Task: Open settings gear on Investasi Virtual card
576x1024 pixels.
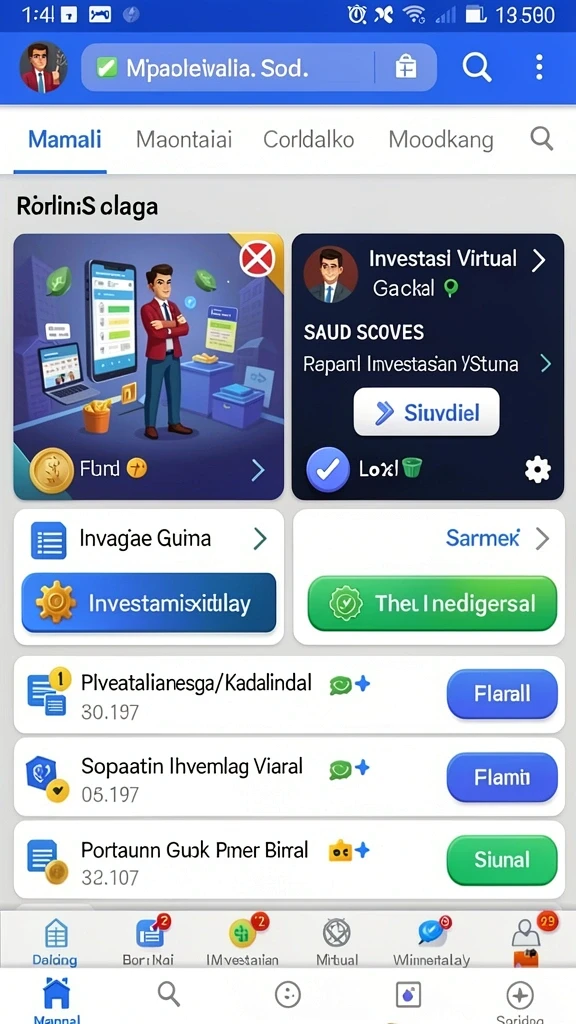Action: pos(537,469)
